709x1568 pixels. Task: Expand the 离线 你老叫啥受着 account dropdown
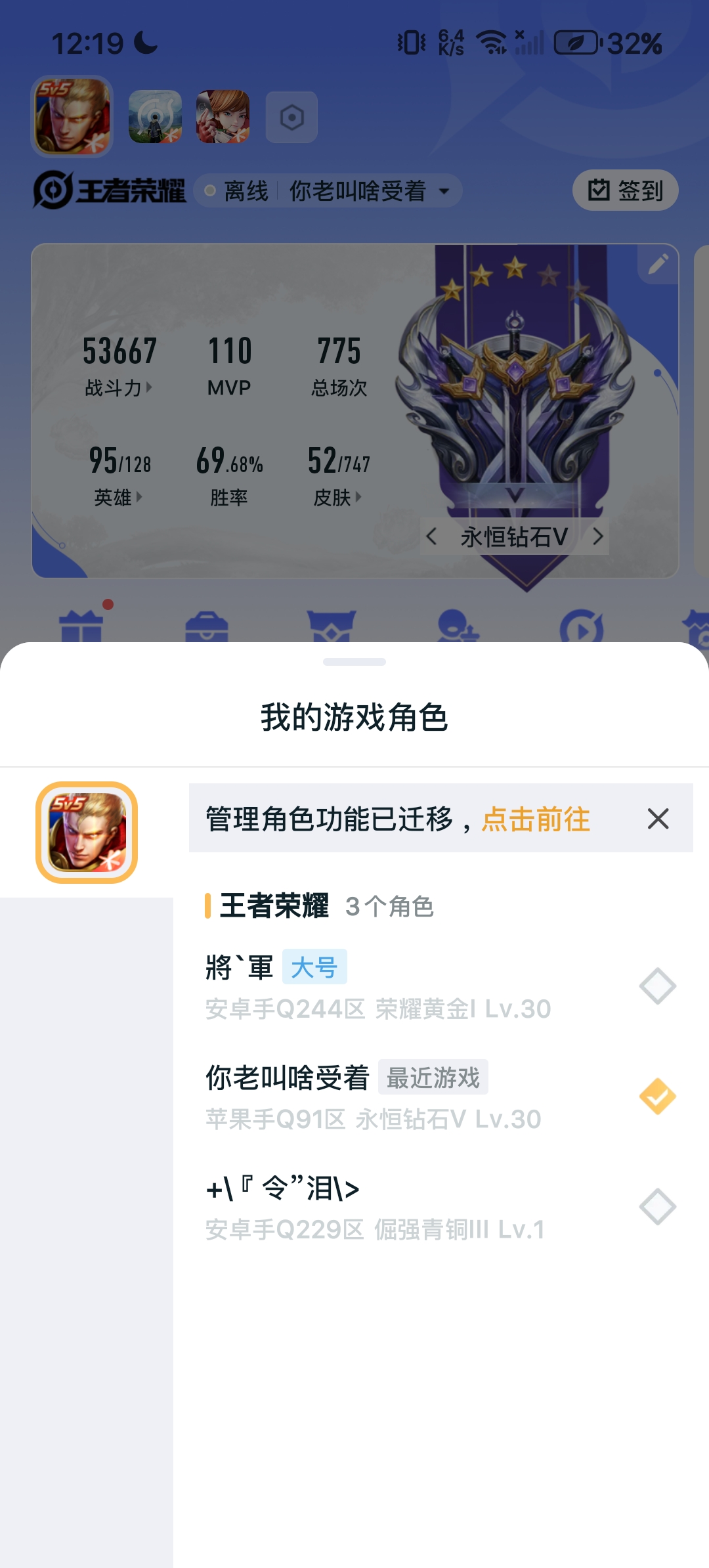click(328, 191)
